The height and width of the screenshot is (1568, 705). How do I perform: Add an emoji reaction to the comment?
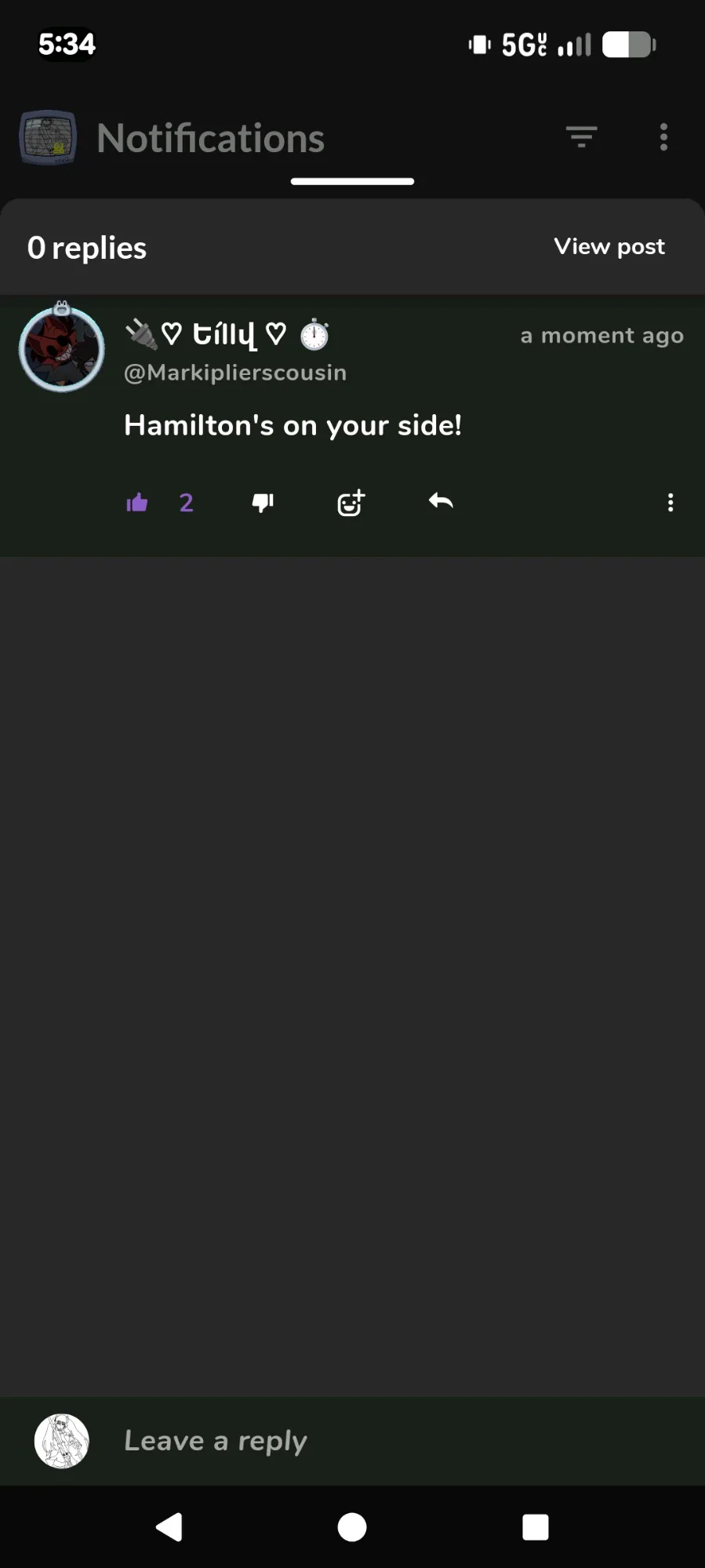pos(351,502)
